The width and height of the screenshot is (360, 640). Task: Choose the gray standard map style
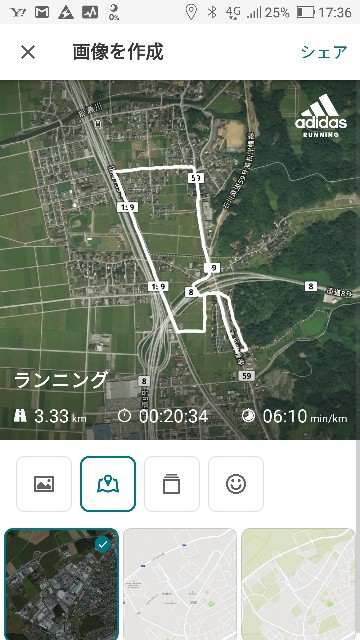[x=180, y=584]
